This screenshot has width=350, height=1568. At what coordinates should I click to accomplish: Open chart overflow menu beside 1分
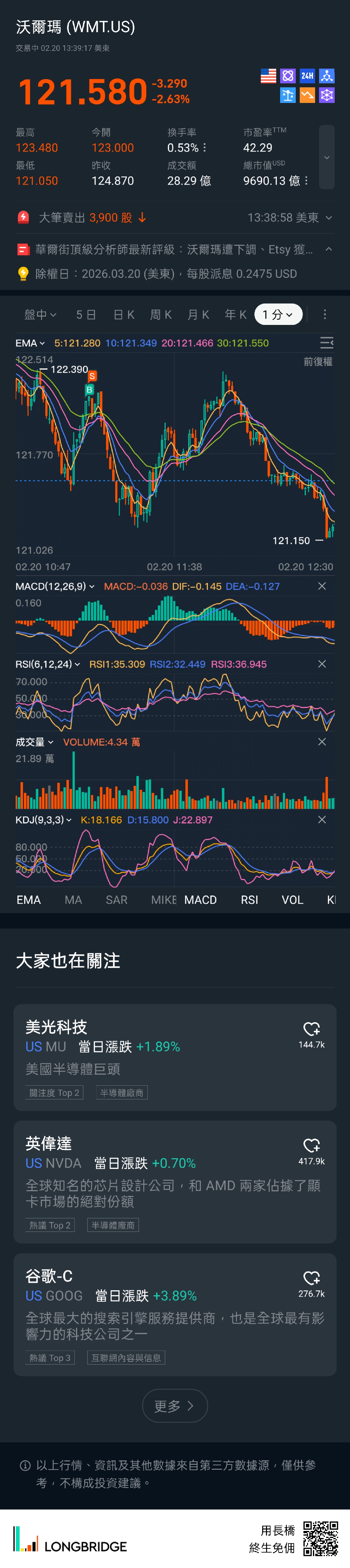coord(325,315)
